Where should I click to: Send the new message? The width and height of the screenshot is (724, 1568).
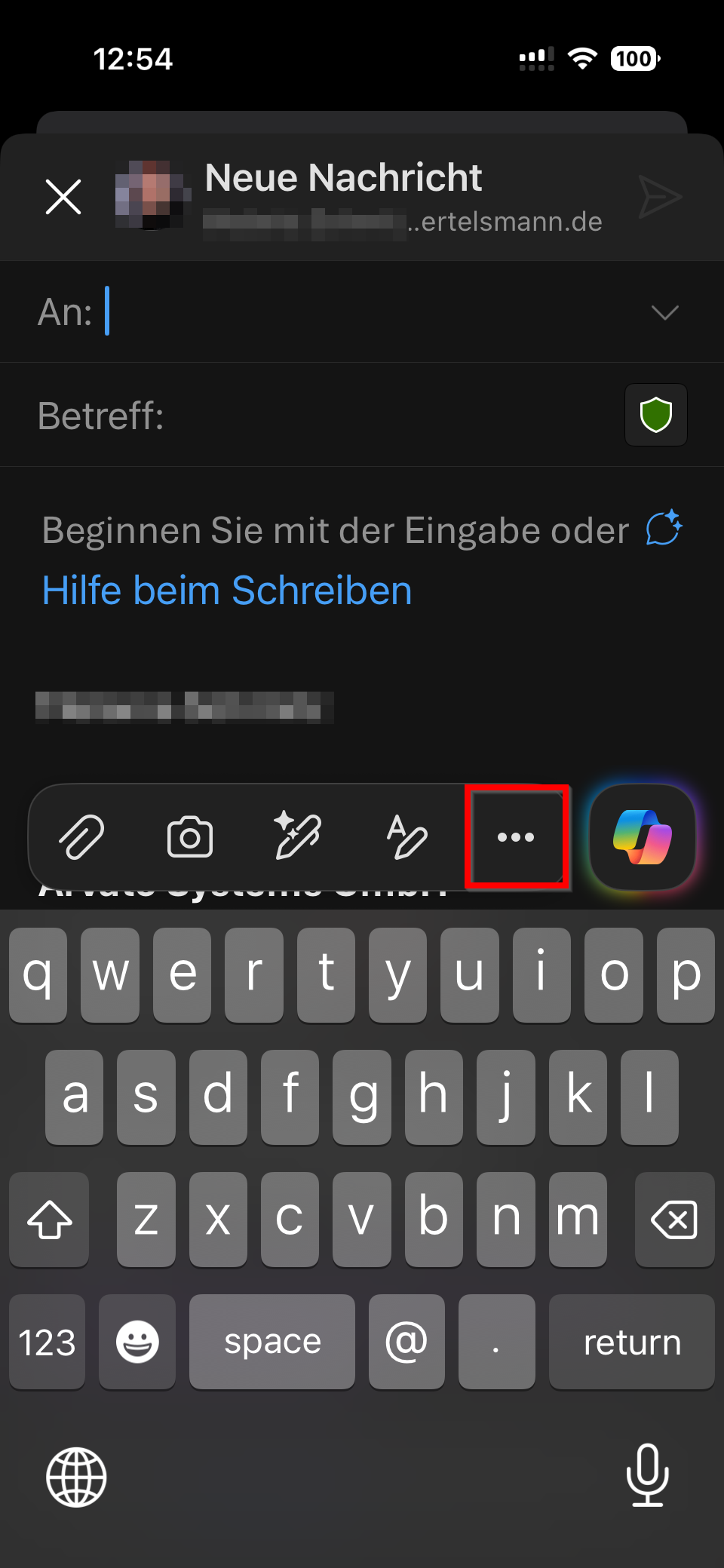point(660,197)
